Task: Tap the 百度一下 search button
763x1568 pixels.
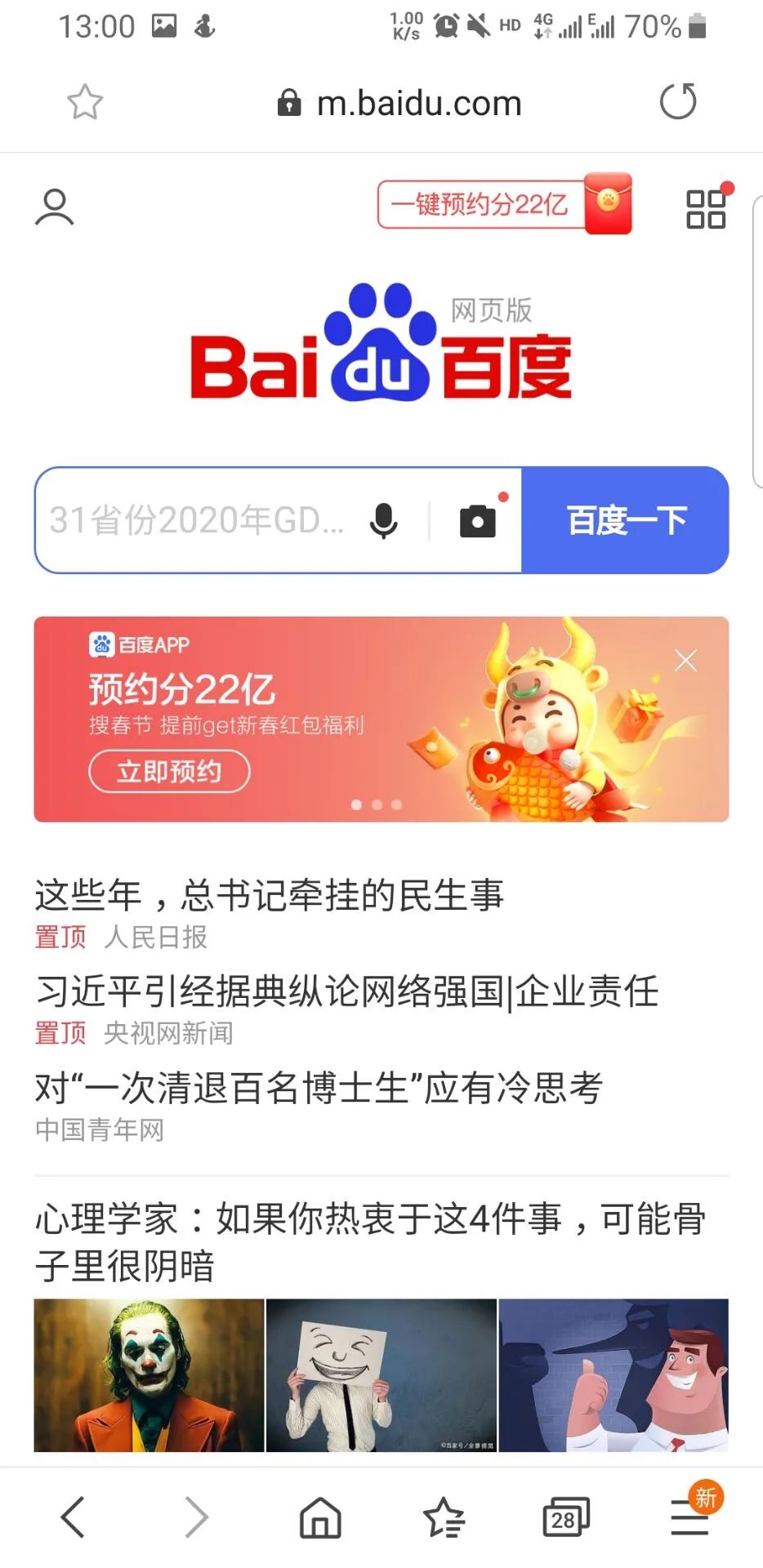Action: 626,520
